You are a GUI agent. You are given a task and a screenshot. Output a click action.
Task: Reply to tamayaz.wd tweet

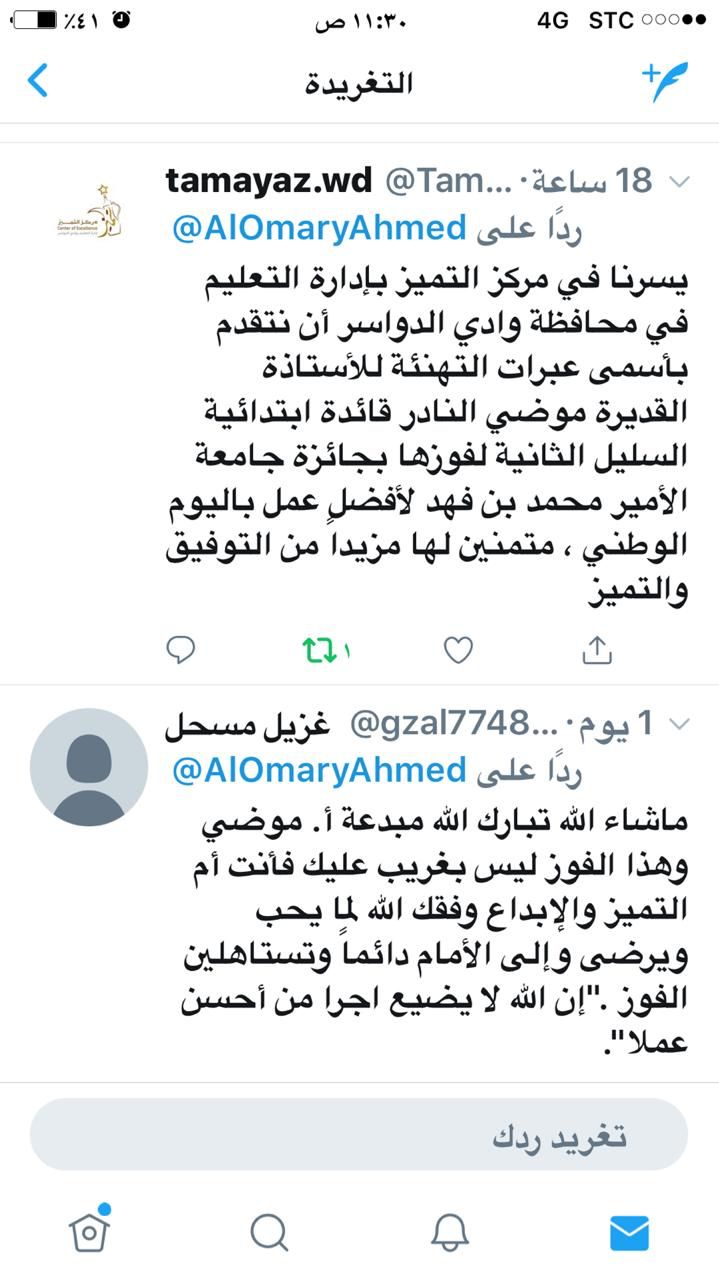click(180, 651)
